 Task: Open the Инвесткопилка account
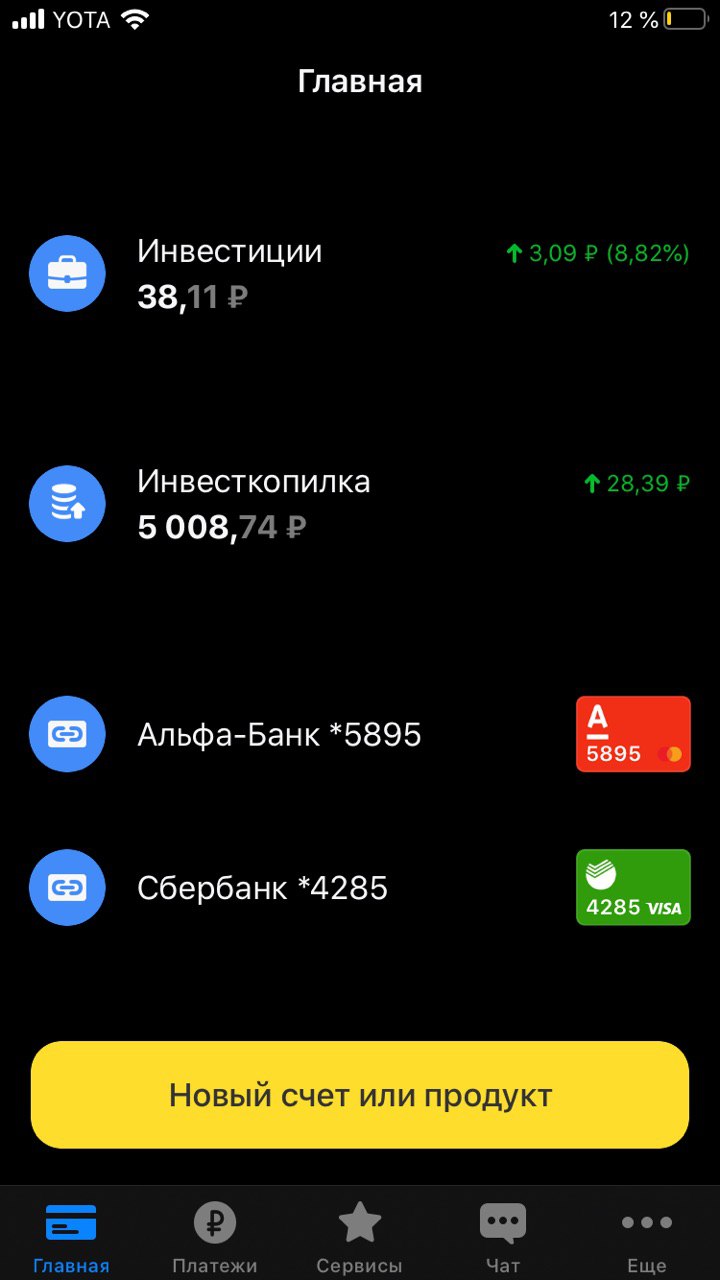click(360, 504)
